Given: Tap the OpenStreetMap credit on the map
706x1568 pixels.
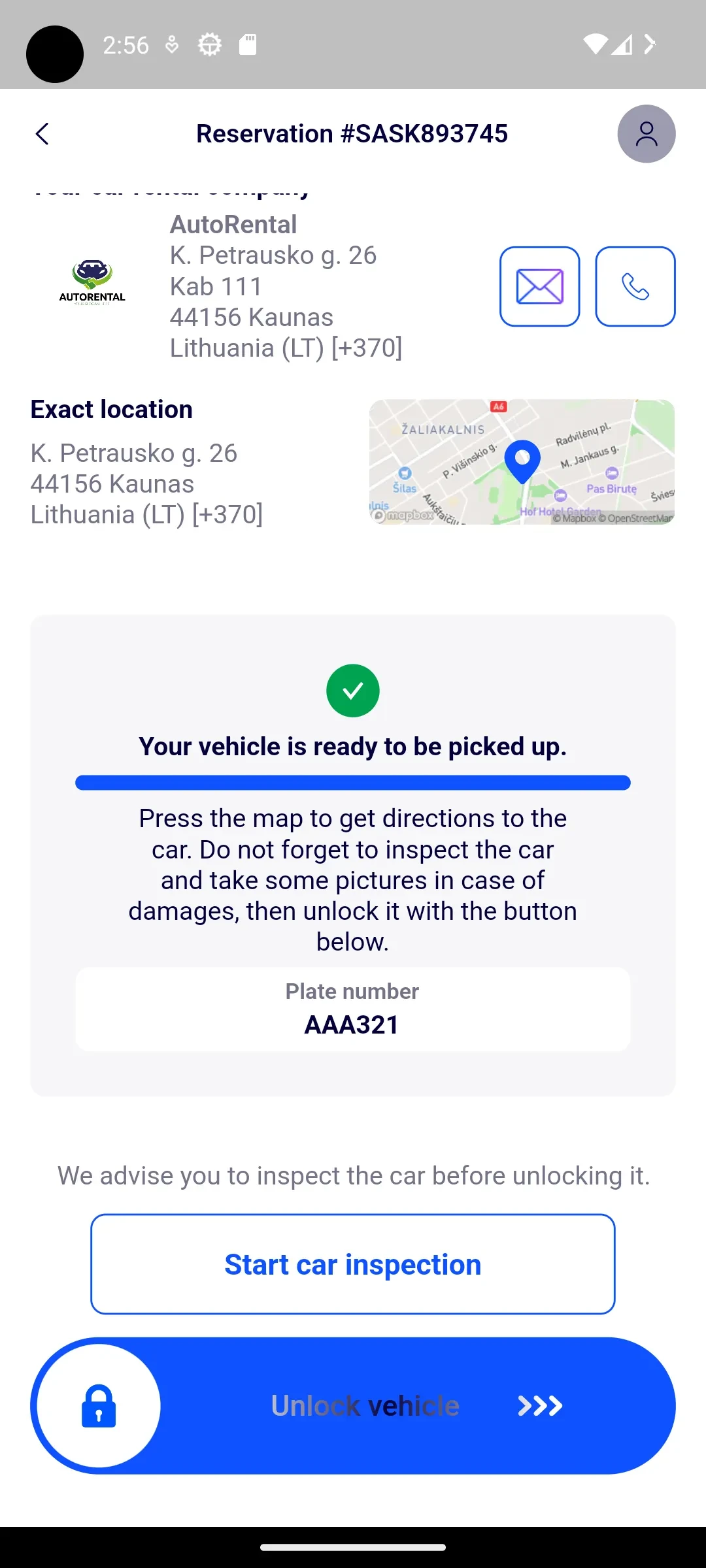Looking at the screenshot, I should [637, 517].
